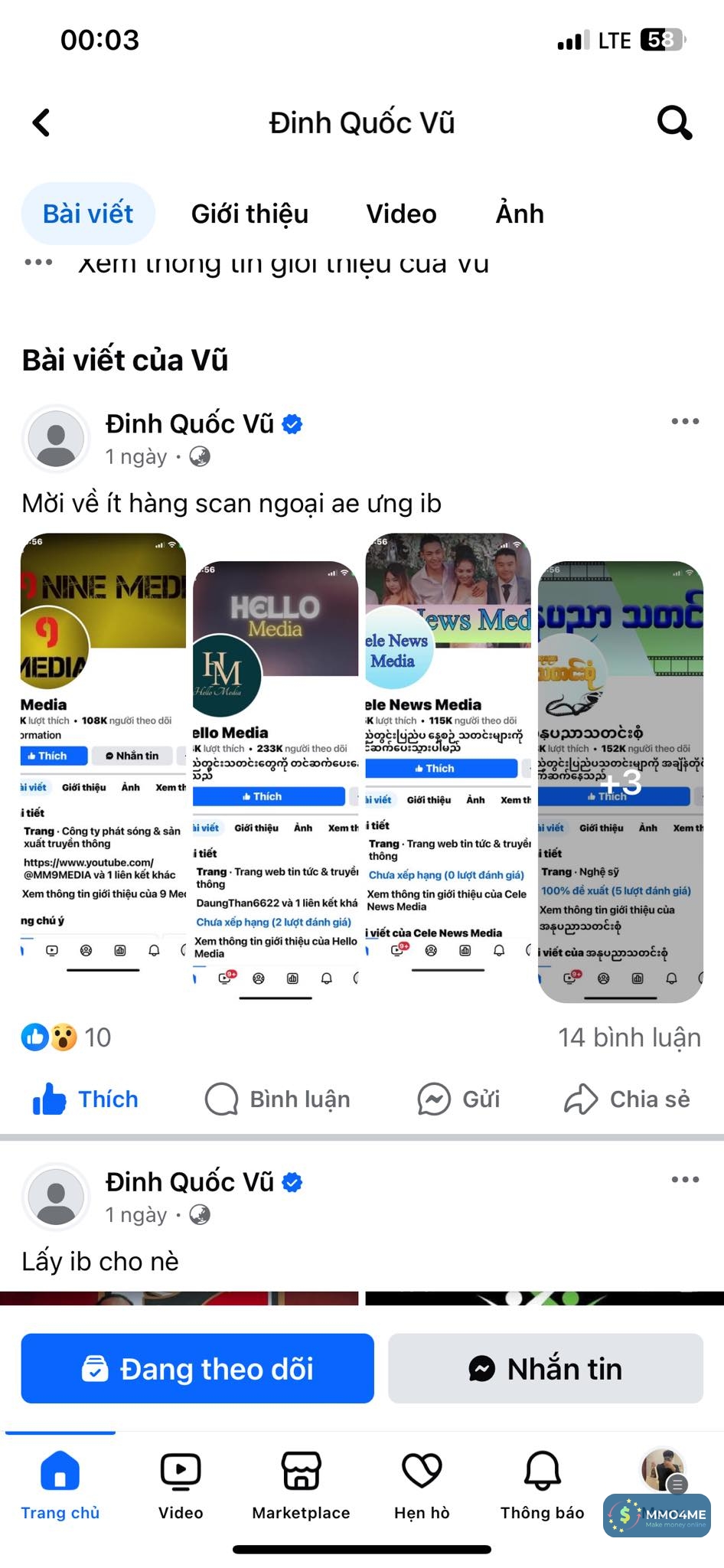Image resolution: width=724 pixels, height=1568 pixels.
Task: Switch to the Ảnh tab
Action: tap(520, 214)
